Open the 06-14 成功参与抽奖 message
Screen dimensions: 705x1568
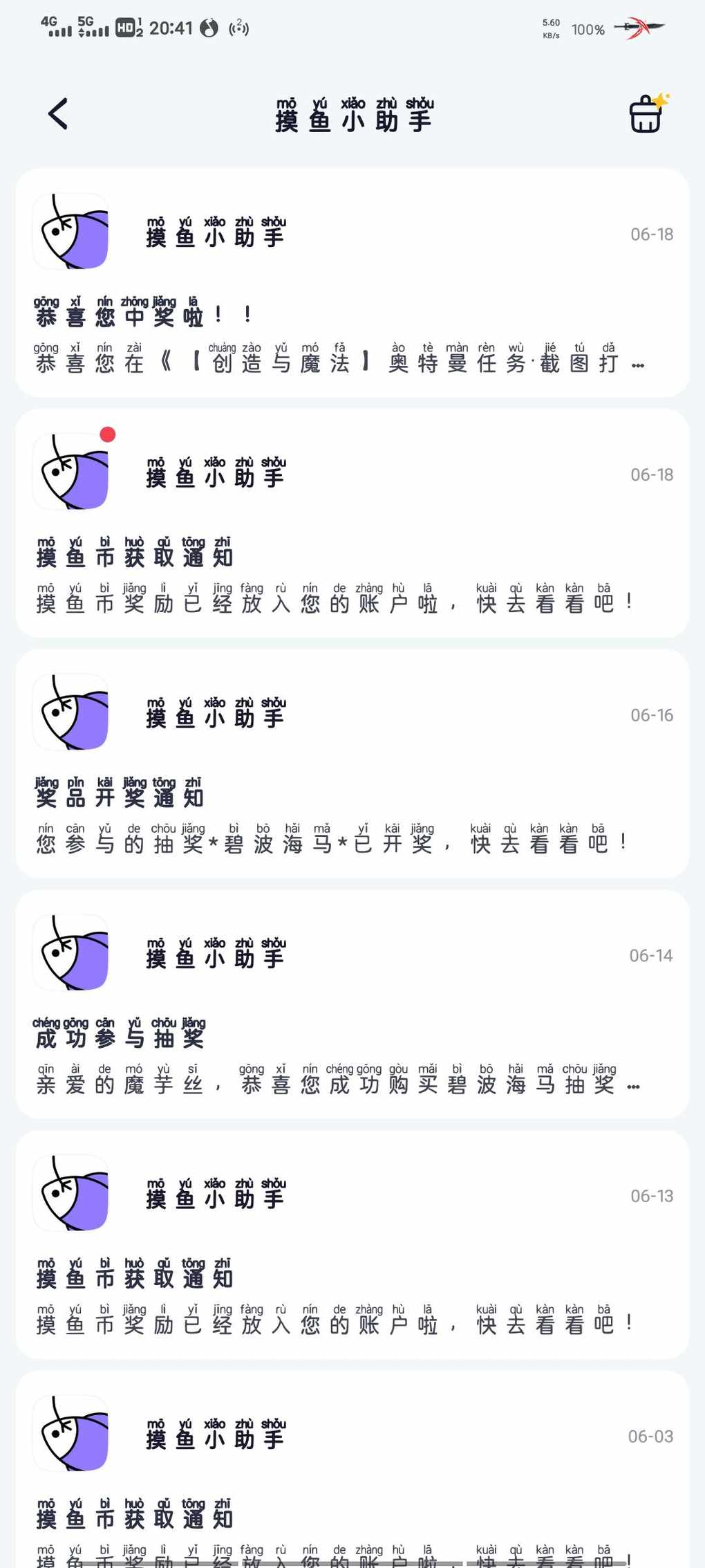pos(352,1004)
